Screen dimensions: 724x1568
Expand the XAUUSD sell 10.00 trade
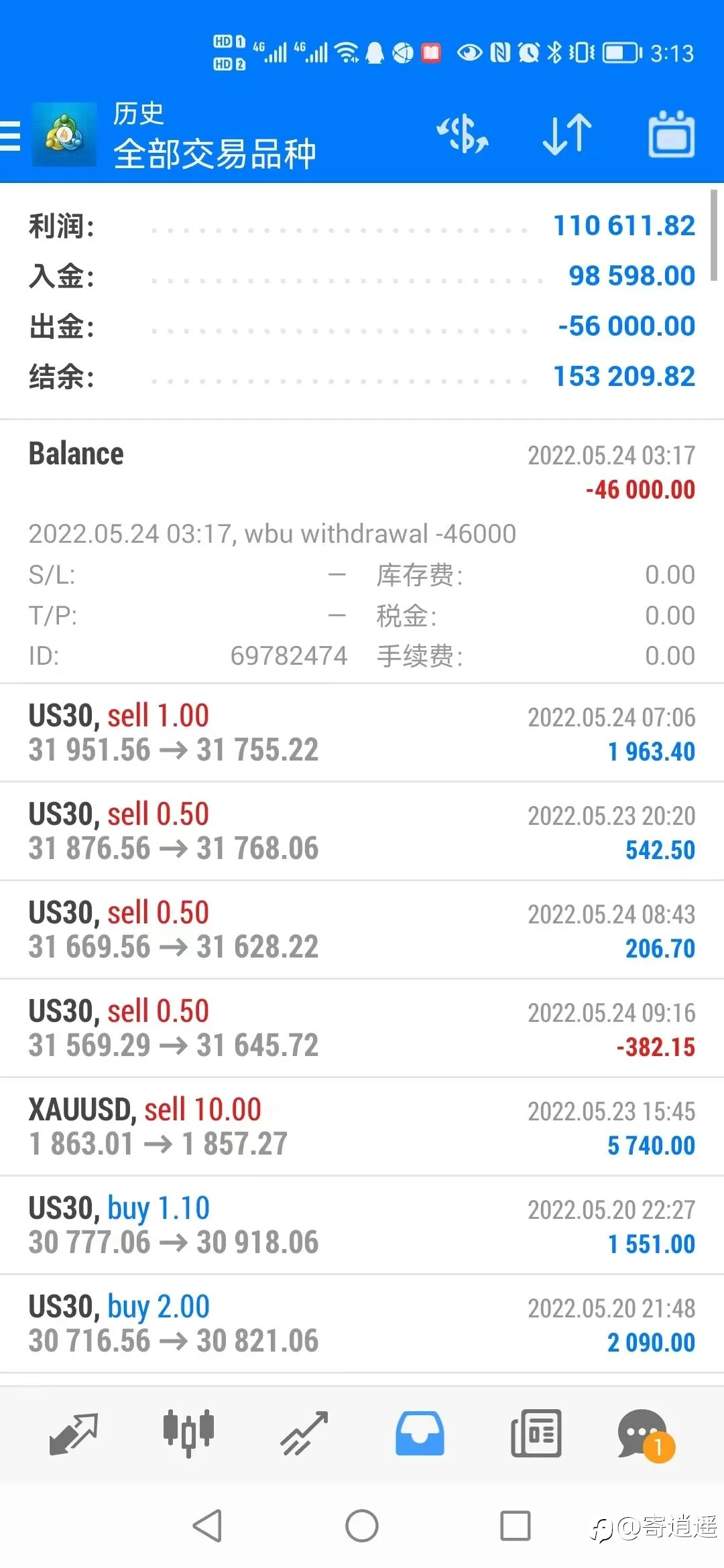(x=362, y=1126)
